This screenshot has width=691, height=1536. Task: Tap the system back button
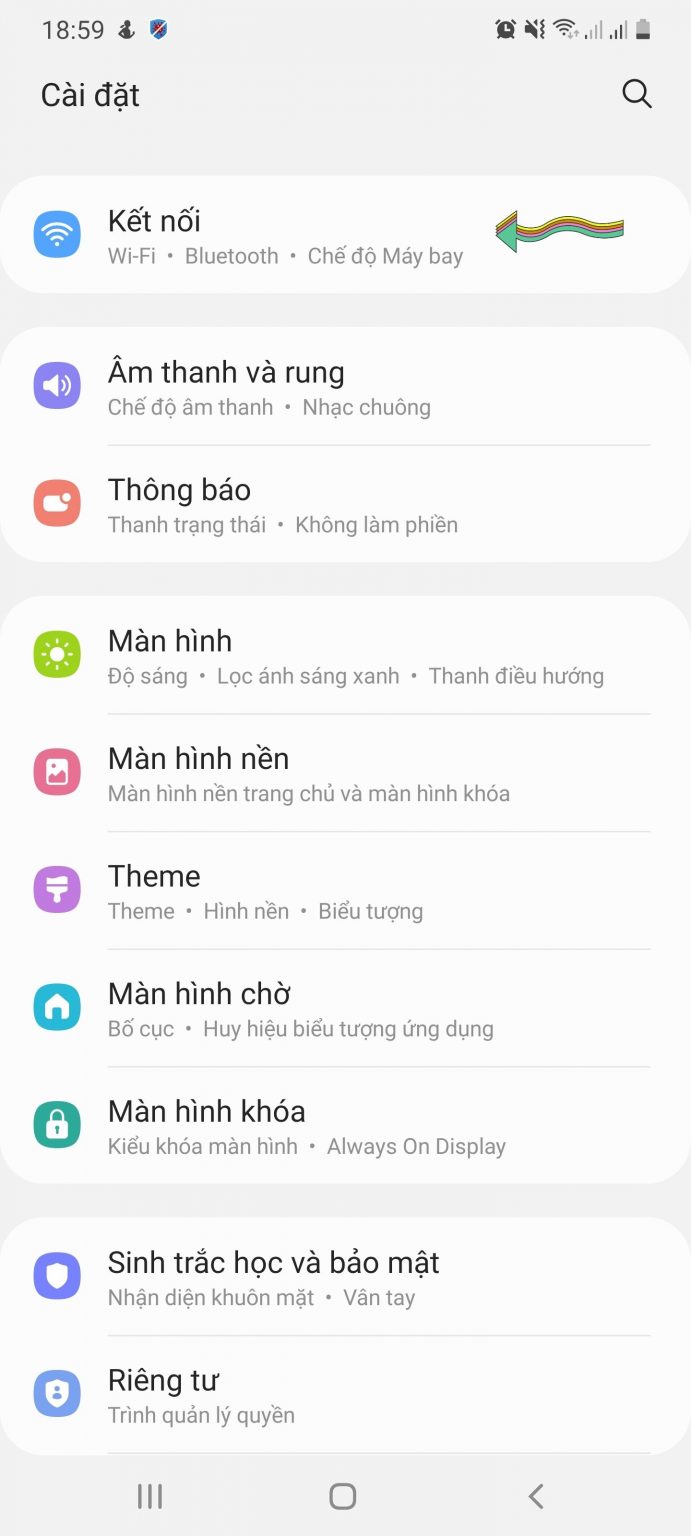click(536, 1496)
